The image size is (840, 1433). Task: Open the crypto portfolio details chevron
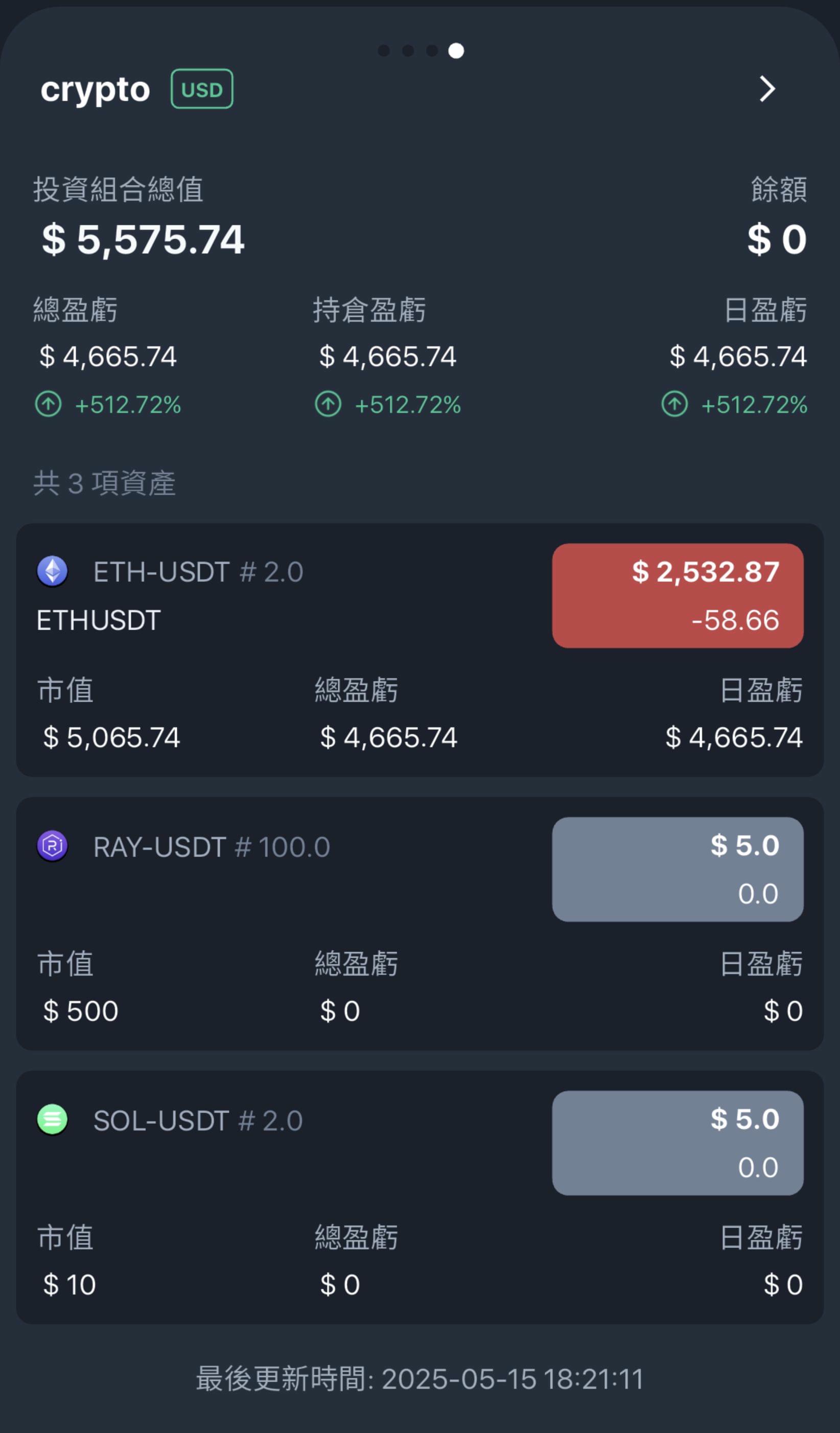point(767,89)
